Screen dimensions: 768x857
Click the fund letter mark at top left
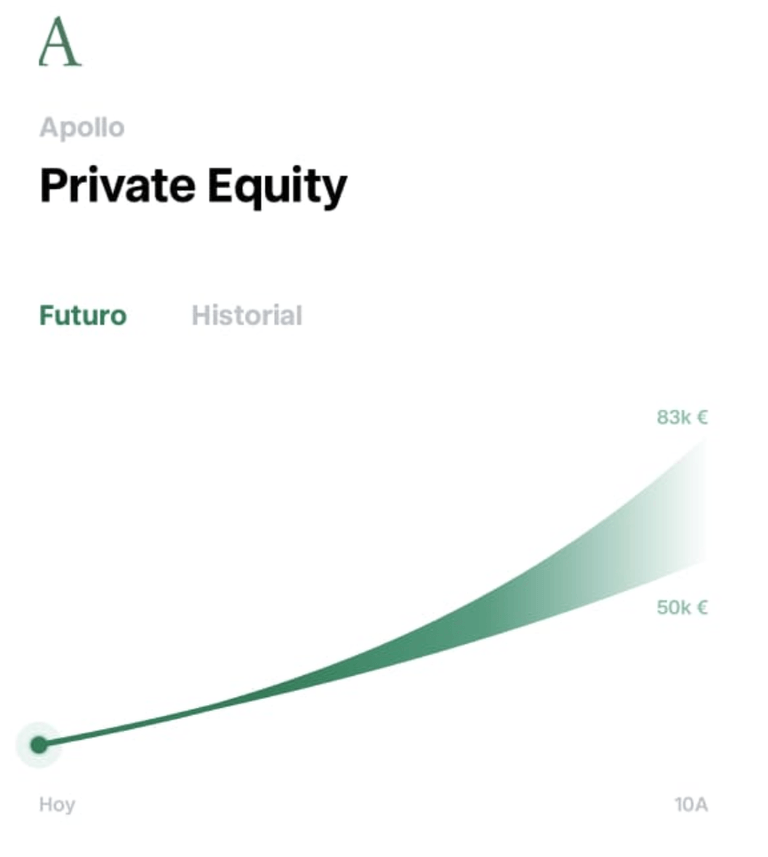pyautogui.click(x=58, y=42)
